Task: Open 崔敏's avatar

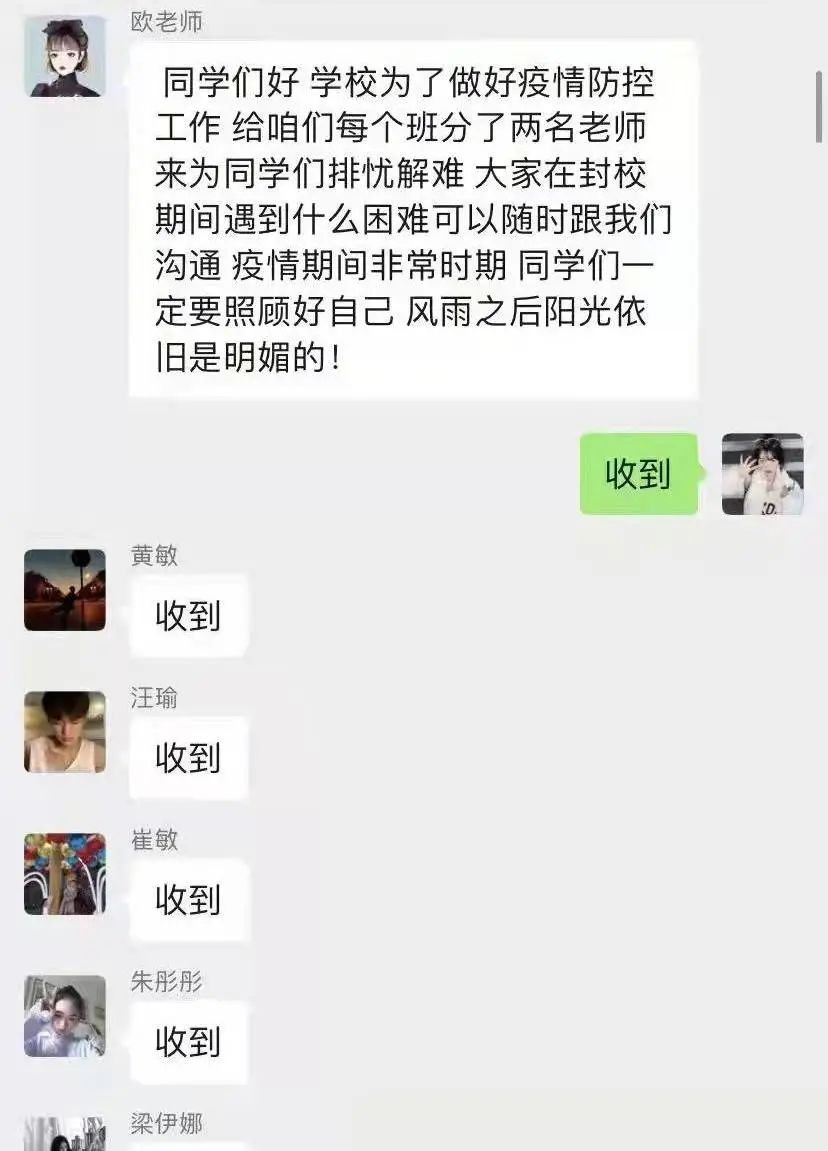Action: pyautogui.click(x=65, y=874)
